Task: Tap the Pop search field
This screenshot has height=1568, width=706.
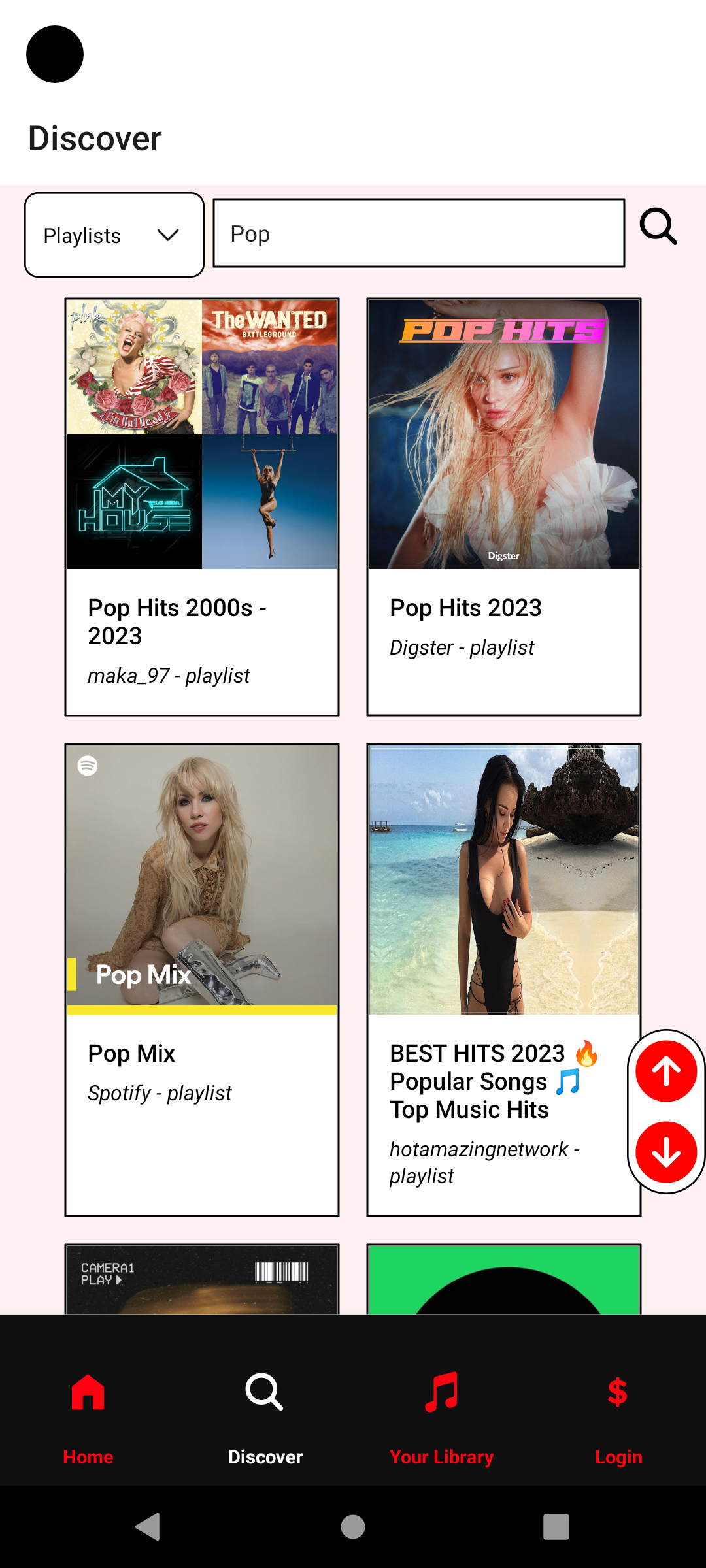Action: pos(419,233)
